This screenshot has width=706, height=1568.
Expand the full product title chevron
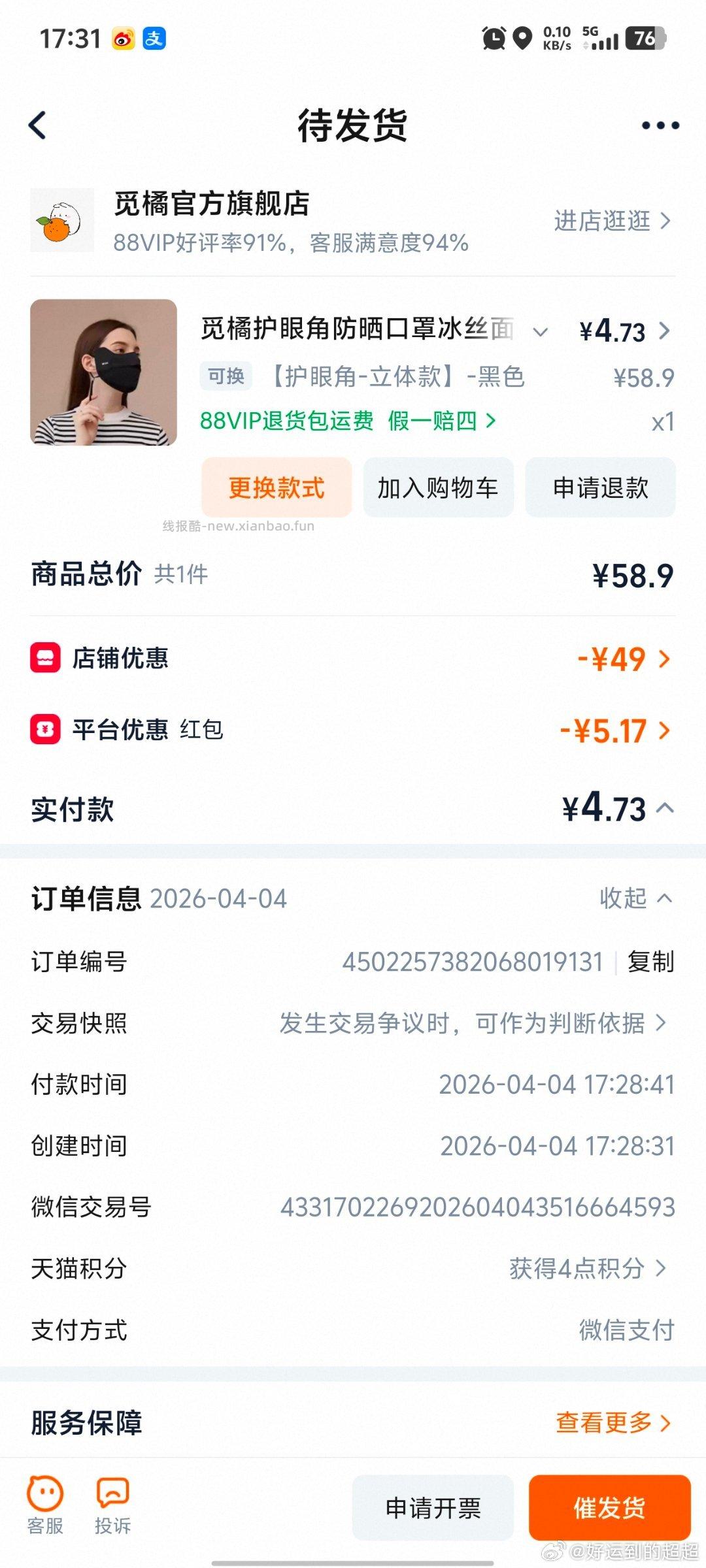tap(541, 332)
